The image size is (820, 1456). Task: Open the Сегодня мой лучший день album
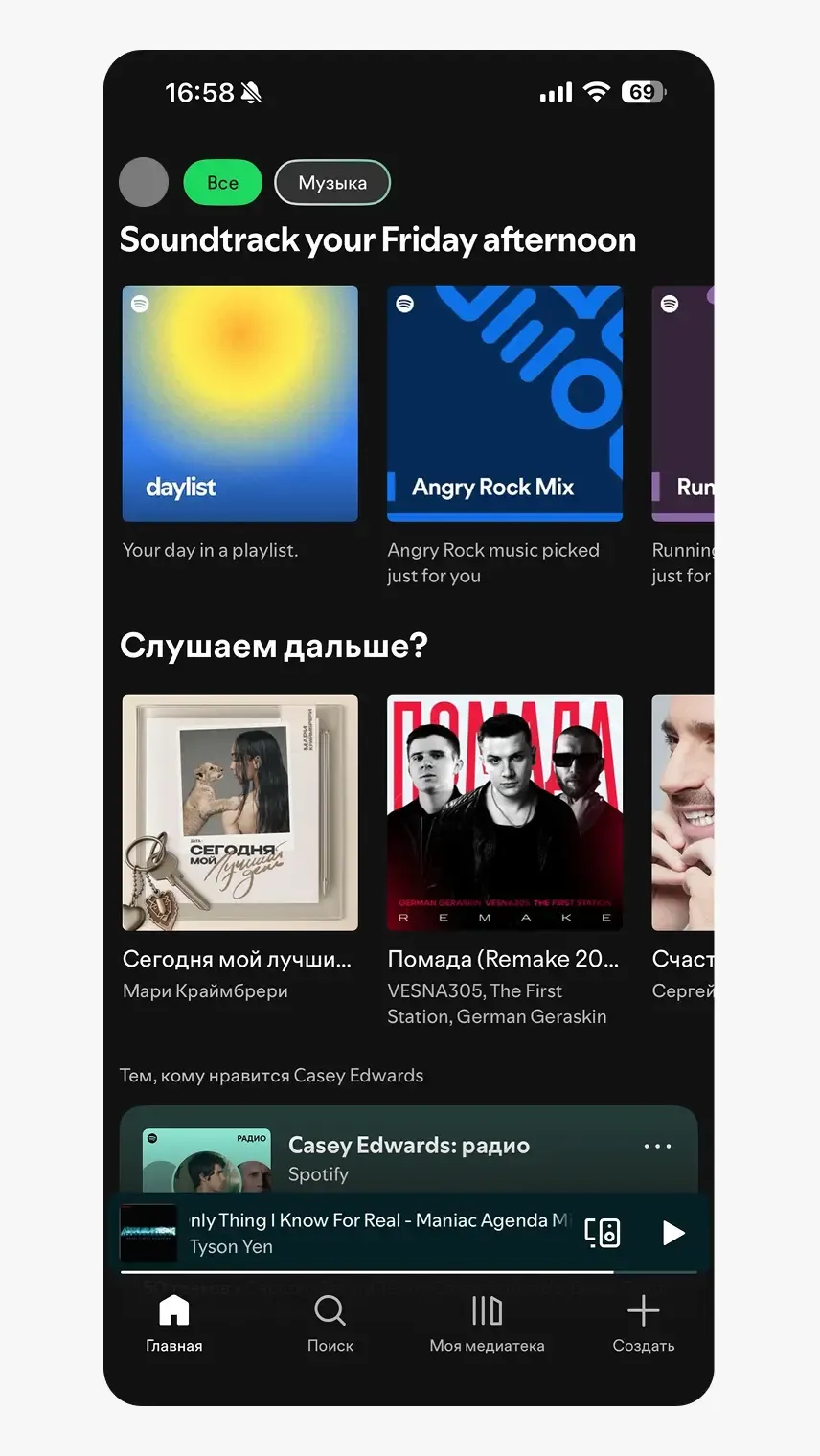pos(239,813)
